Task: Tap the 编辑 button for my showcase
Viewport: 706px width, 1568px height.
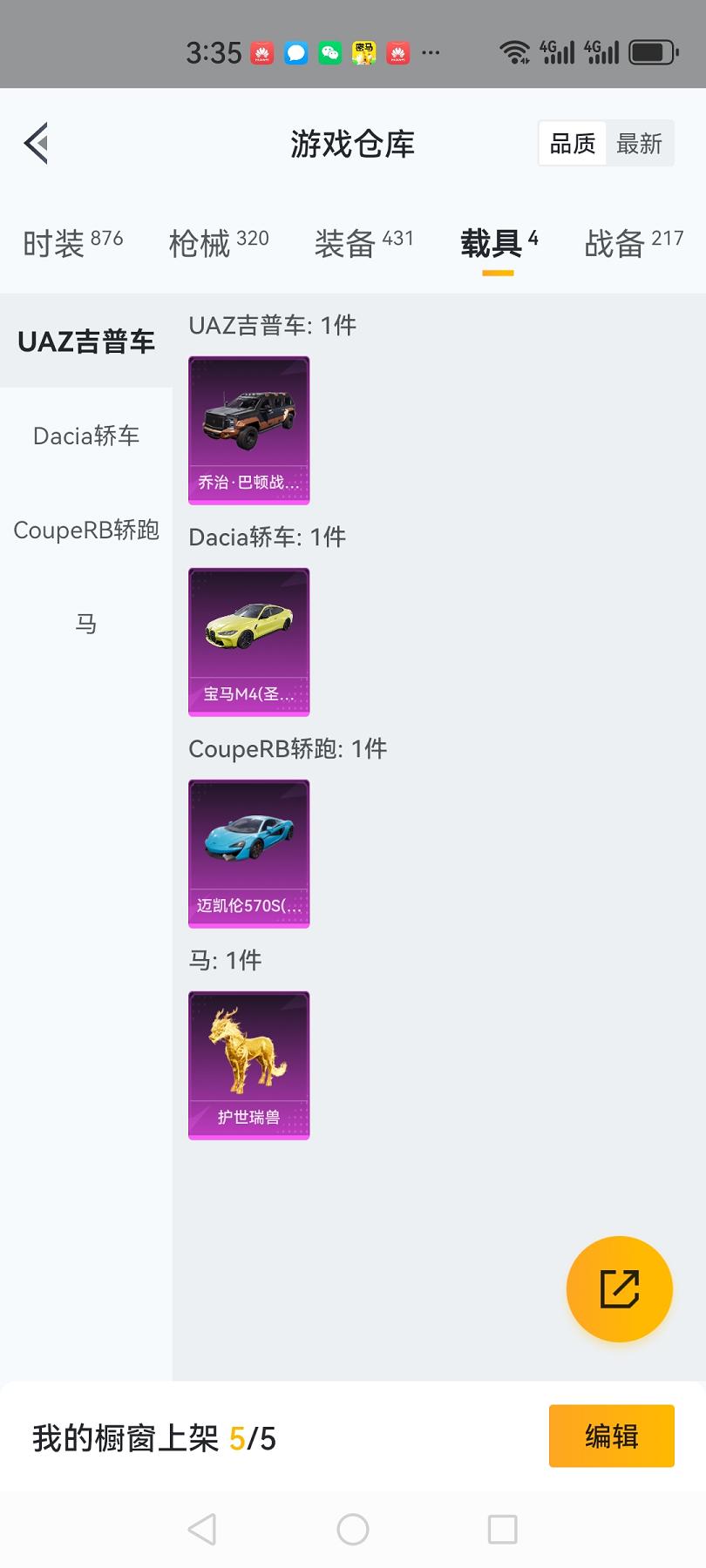Action: 612,1436
